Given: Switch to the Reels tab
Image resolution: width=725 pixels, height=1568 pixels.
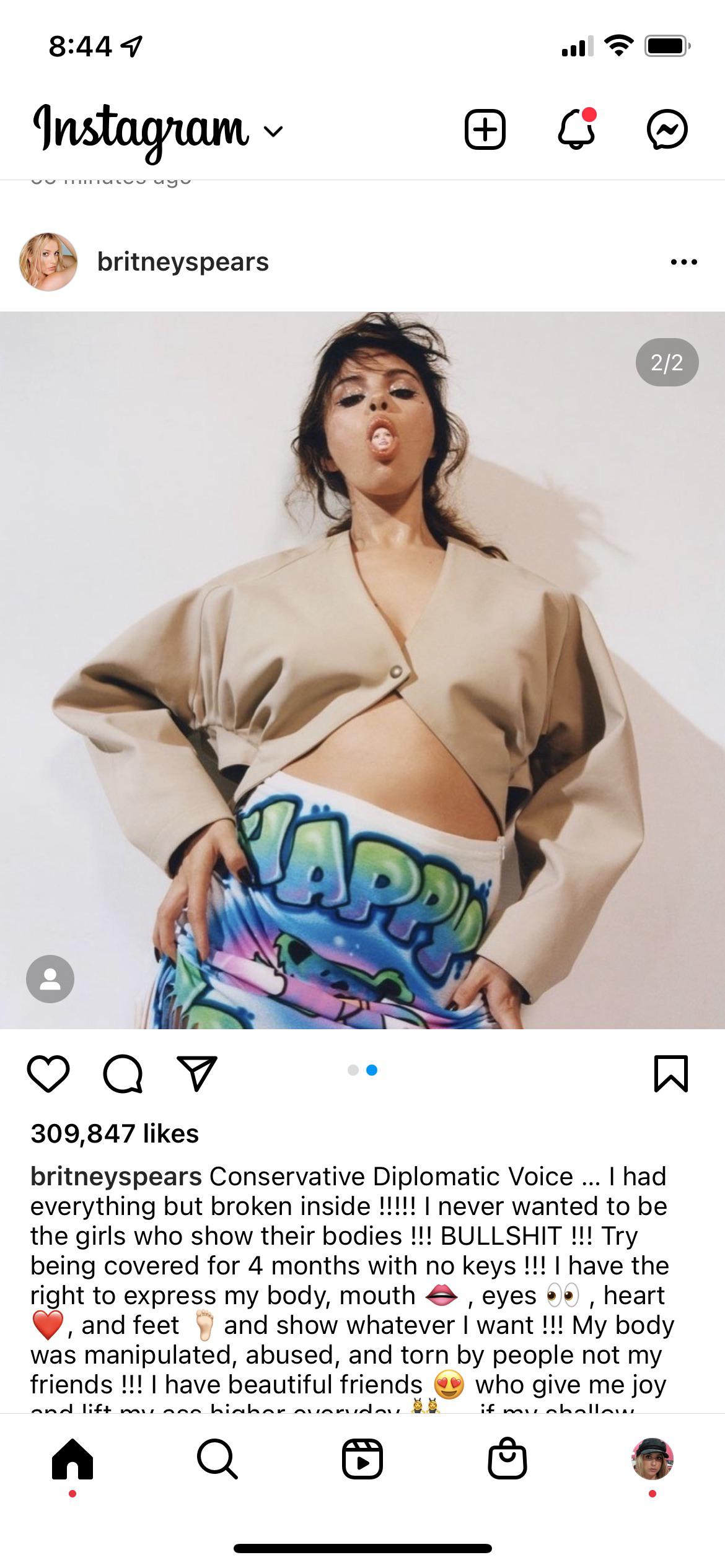Looking at the screenshot, I should coord(362,1459).
